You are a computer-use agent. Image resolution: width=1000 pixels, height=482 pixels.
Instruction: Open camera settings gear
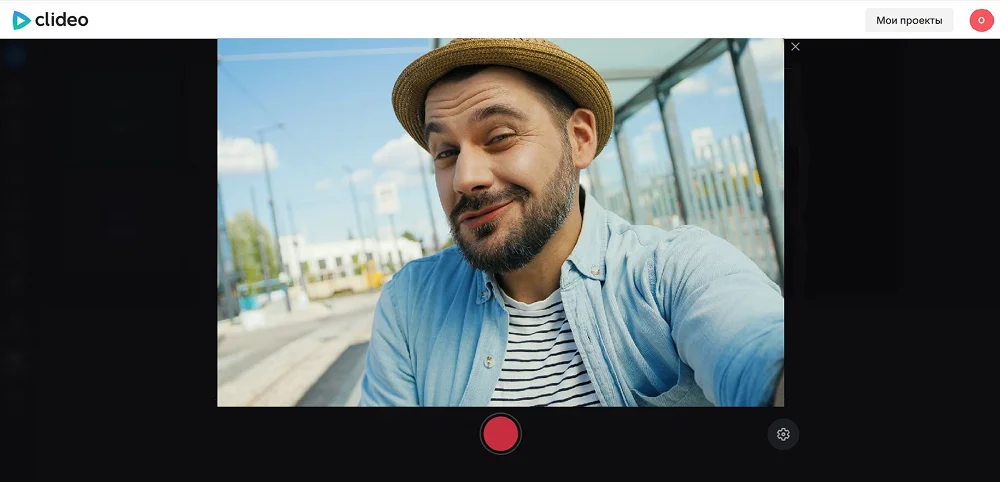[783, 434]
